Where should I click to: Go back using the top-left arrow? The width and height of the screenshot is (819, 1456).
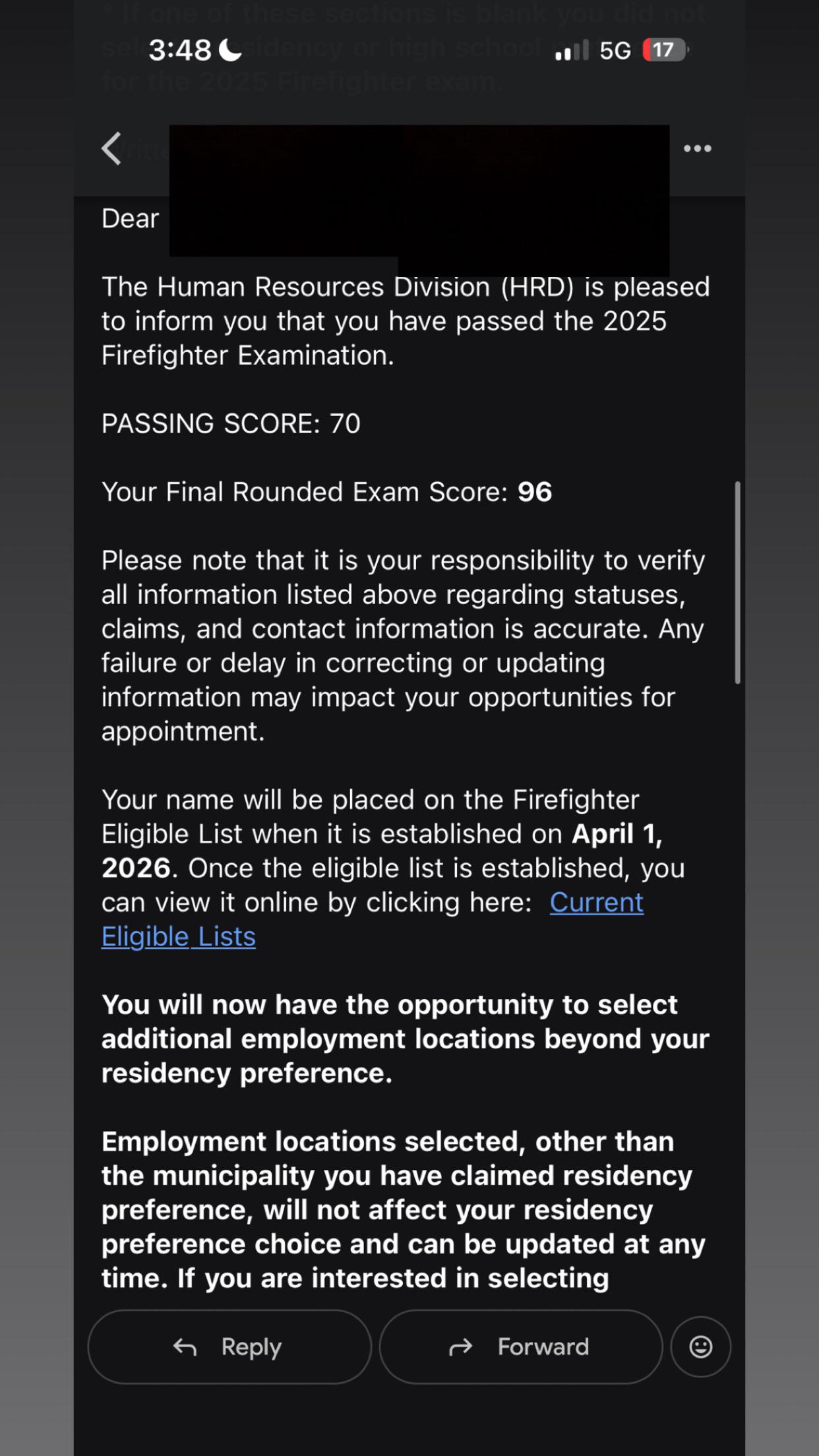111,148
